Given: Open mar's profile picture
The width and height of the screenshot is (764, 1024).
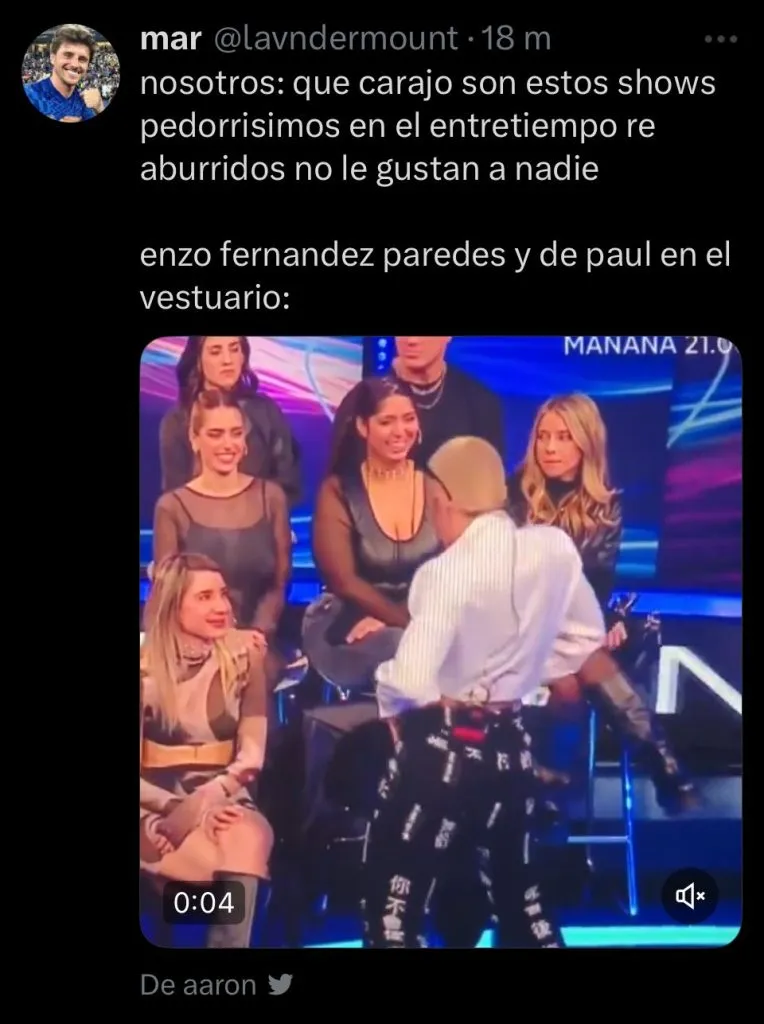Looking at the screenshot, I should click(x=71, y=72).
